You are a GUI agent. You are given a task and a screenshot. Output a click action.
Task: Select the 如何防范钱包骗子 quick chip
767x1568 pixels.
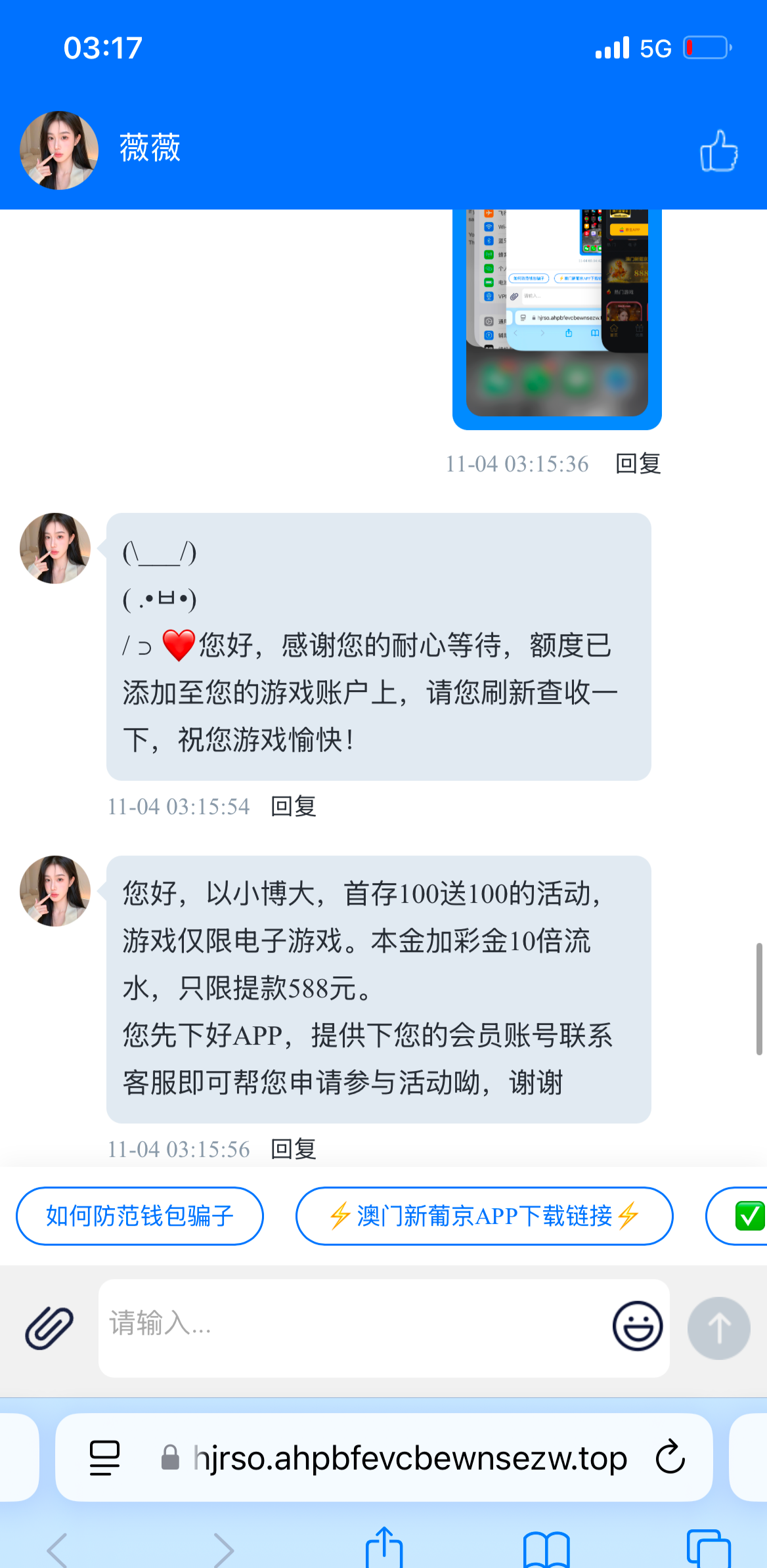[x=140, y=1216]
